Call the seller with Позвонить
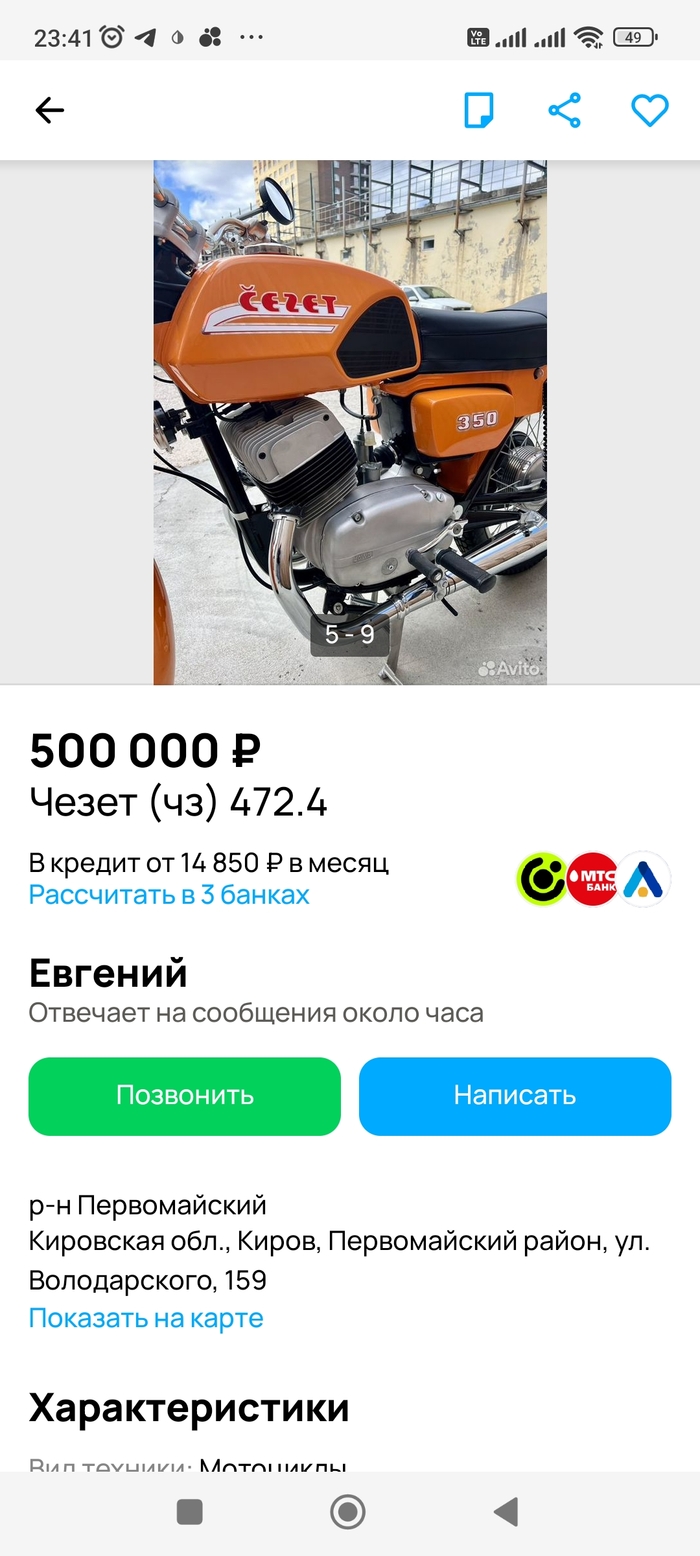The width and height of the screenshot is (700, 1556). pyautogui.click(x=184, y=1096)
